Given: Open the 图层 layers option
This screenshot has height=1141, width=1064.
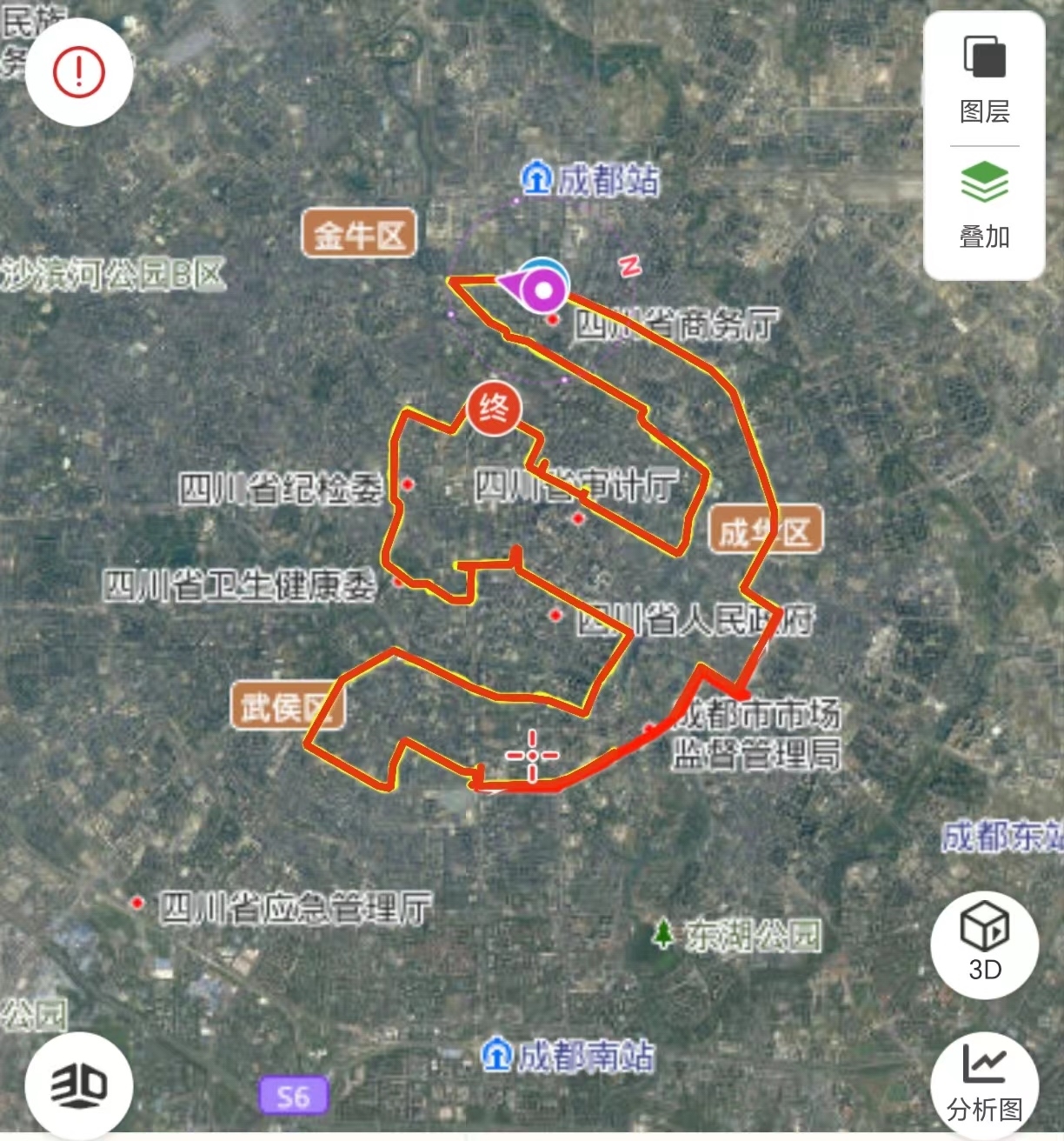Looking at the screenshot, I should tap(984, 78).
